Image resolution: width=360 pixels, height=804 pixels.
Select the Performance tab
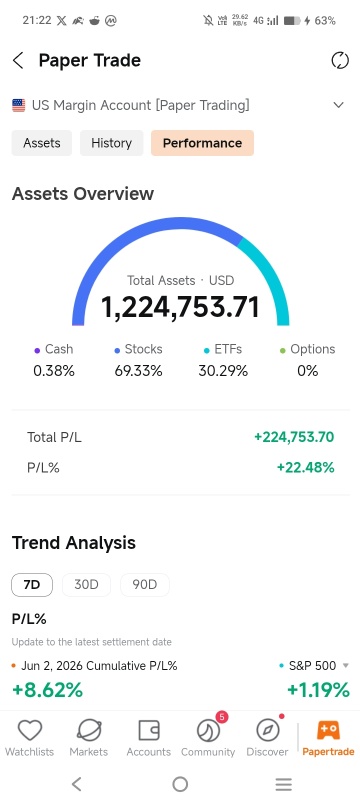coord(202,143)
